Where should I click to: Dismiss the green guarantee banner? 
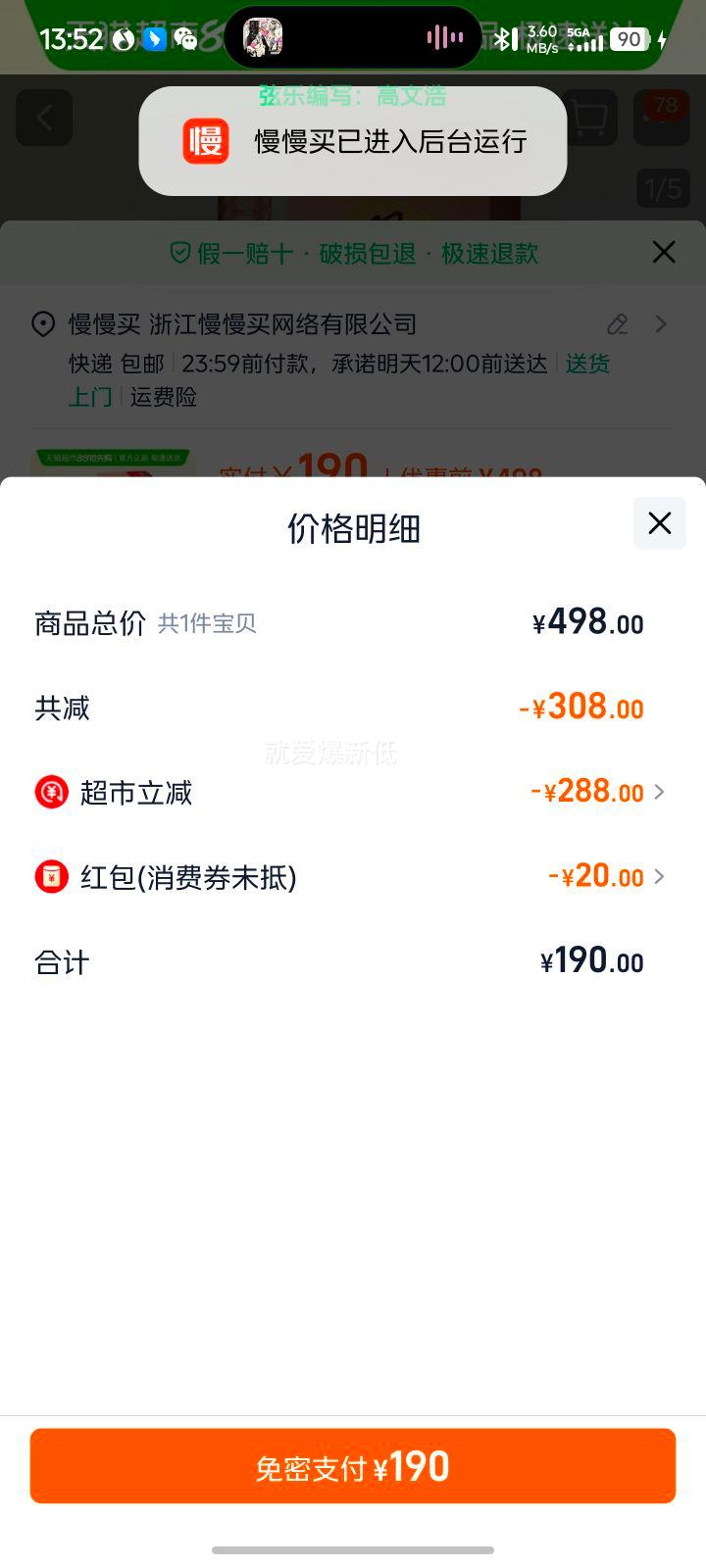pos(664,252)
